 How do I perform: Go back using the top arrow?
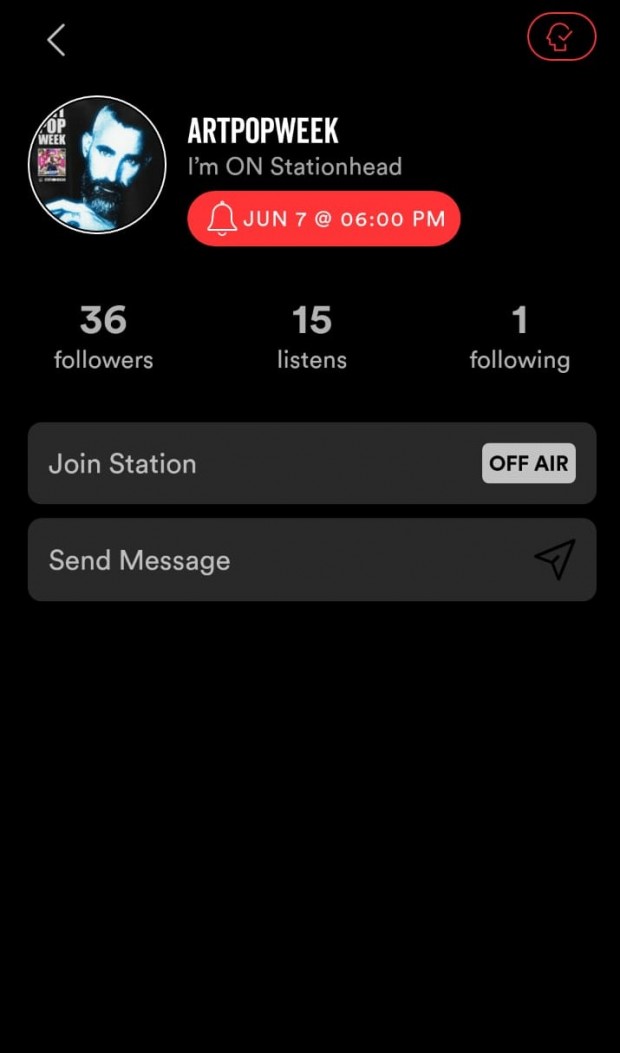56,40
